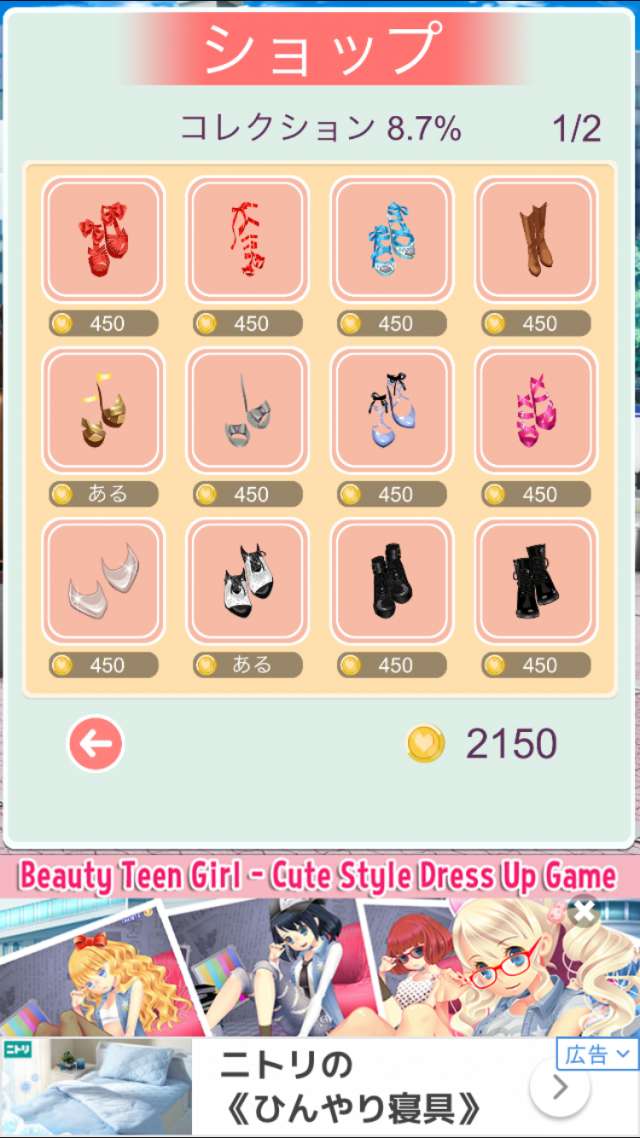The image size is (640, 1138).
Task: Pick the pink strappy heels
Action: 535,411
